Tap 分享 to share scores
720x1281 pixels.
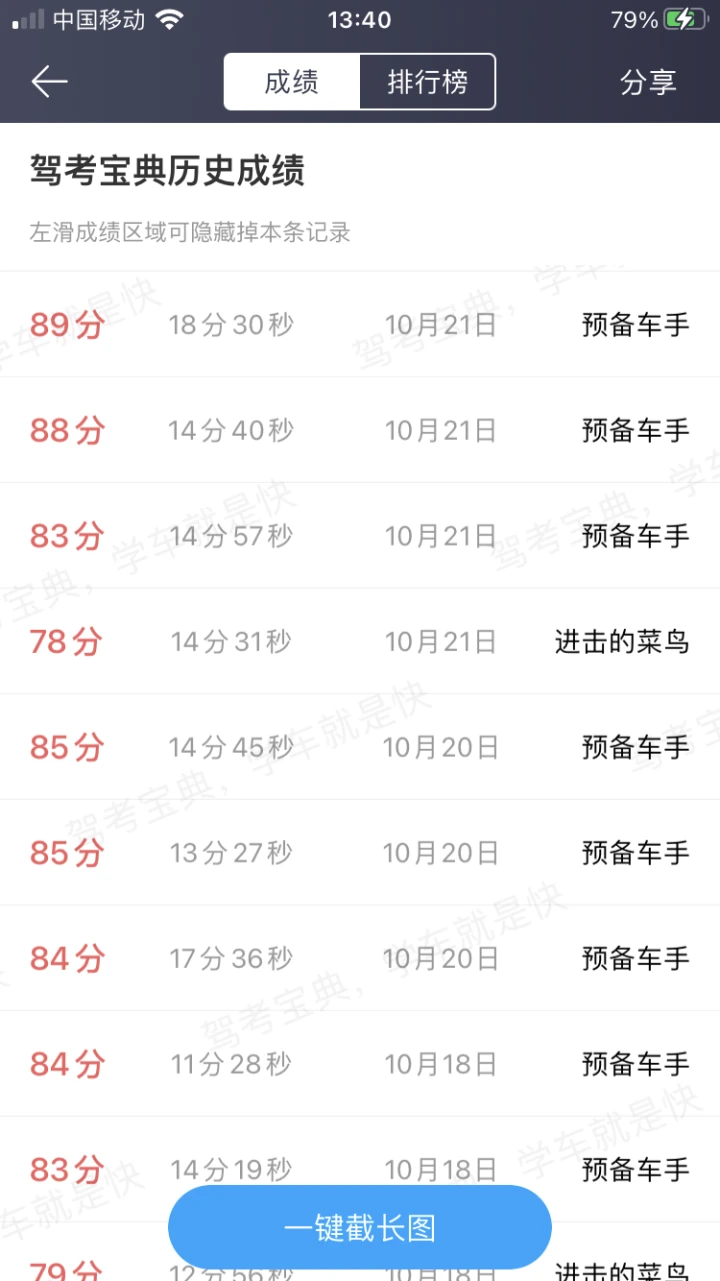click(x=648, y=82)
